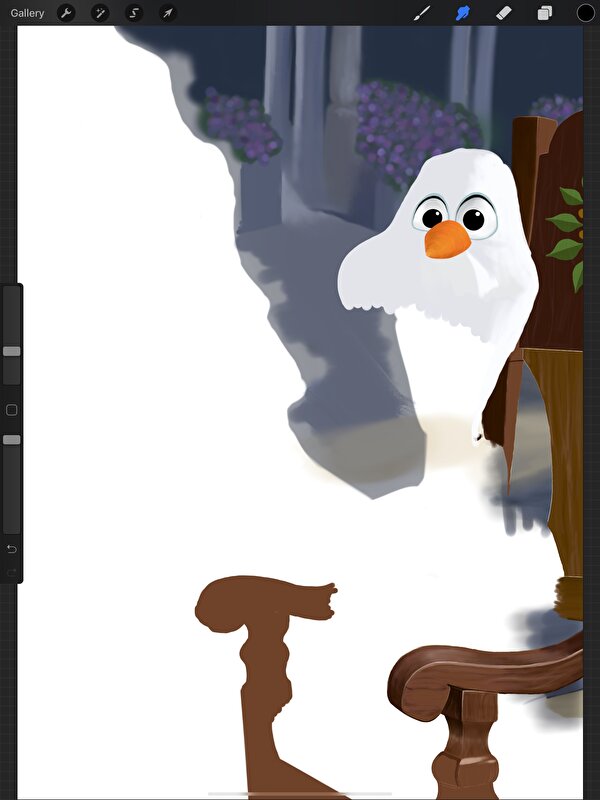
Task: Open the black color picker
Action: (x=585, y=13)
